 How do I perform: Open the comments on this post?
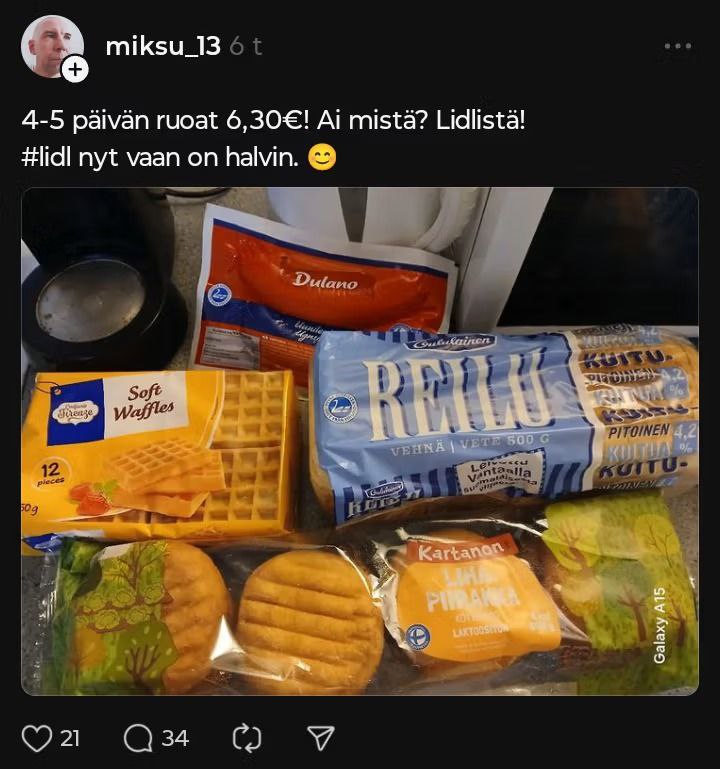point(138,738)
